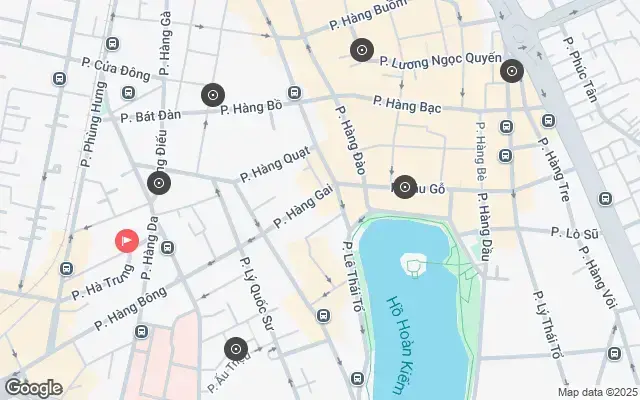Screen dimensions: 640x400
Task: Select the black marker beside P. Hàng Bồ
Action: pyautogui.click(x=212, y=96)
